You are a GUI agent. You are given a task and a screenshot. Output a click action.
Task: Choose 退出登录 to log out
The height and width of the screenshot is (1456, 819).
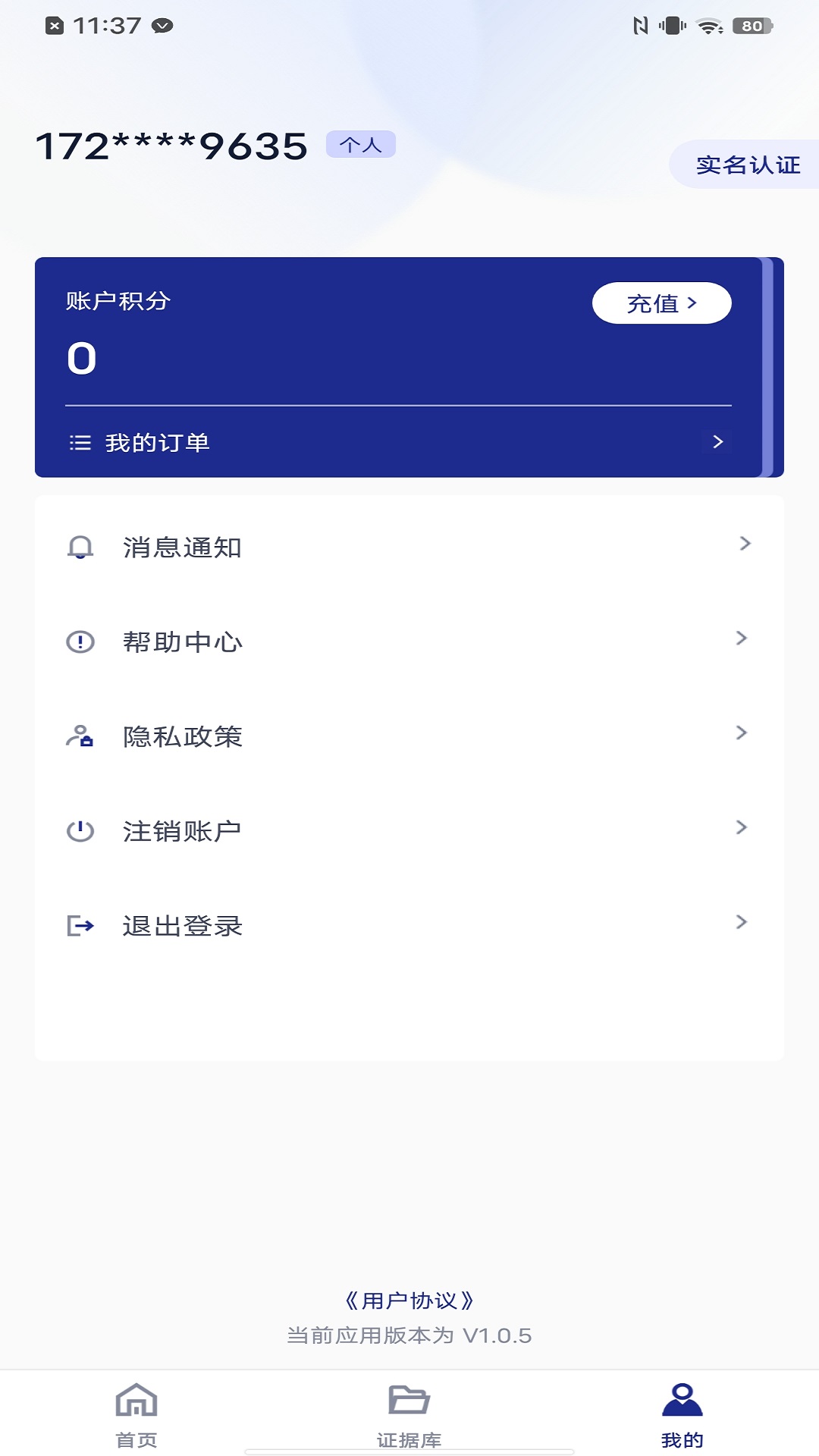pyautogui.click(x=409, y=926)
